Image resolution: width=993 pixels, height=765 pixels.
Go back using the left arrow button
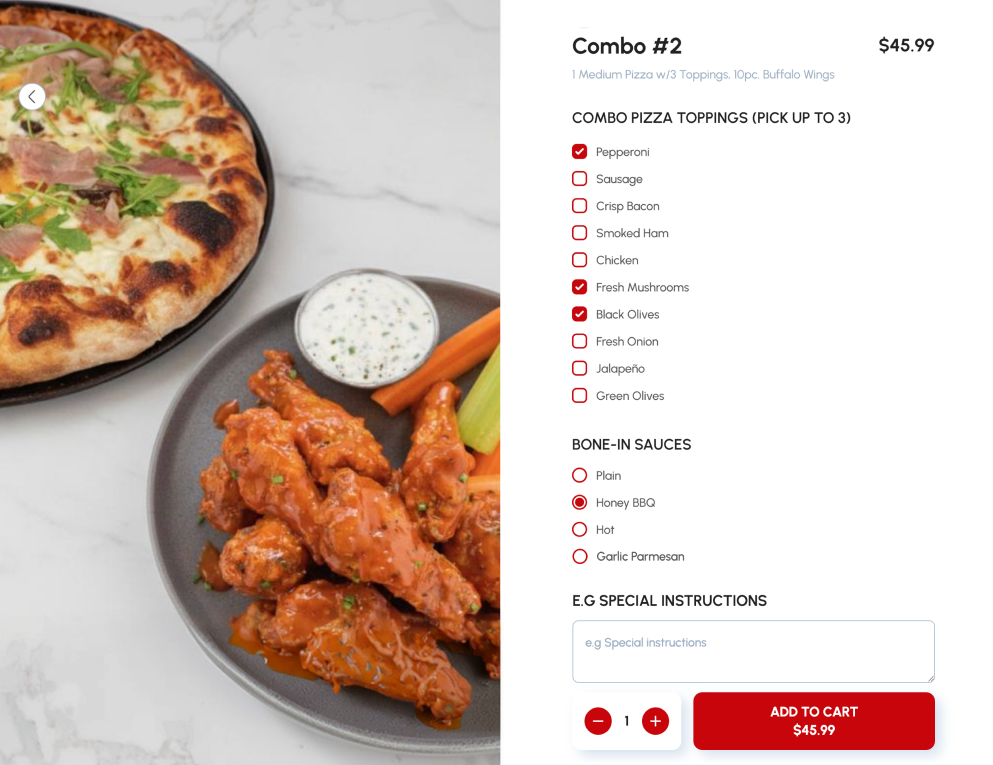32,97
